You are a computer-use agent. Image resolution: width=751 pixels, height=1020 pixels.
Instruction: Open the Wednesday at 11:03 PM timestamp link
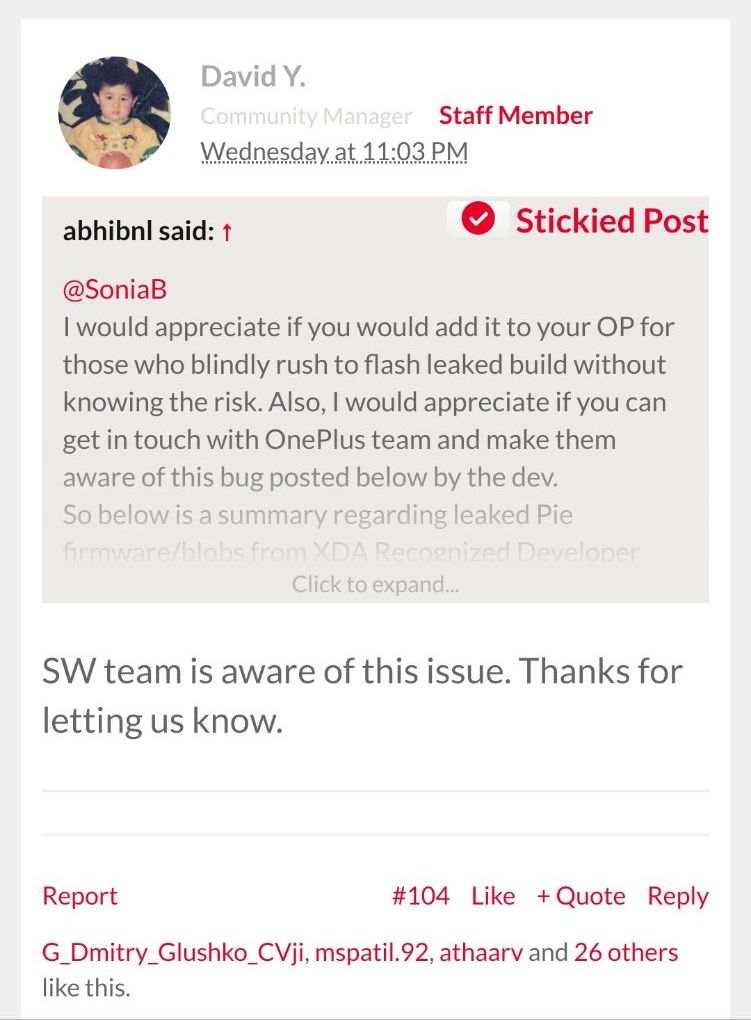coord(334,152)
